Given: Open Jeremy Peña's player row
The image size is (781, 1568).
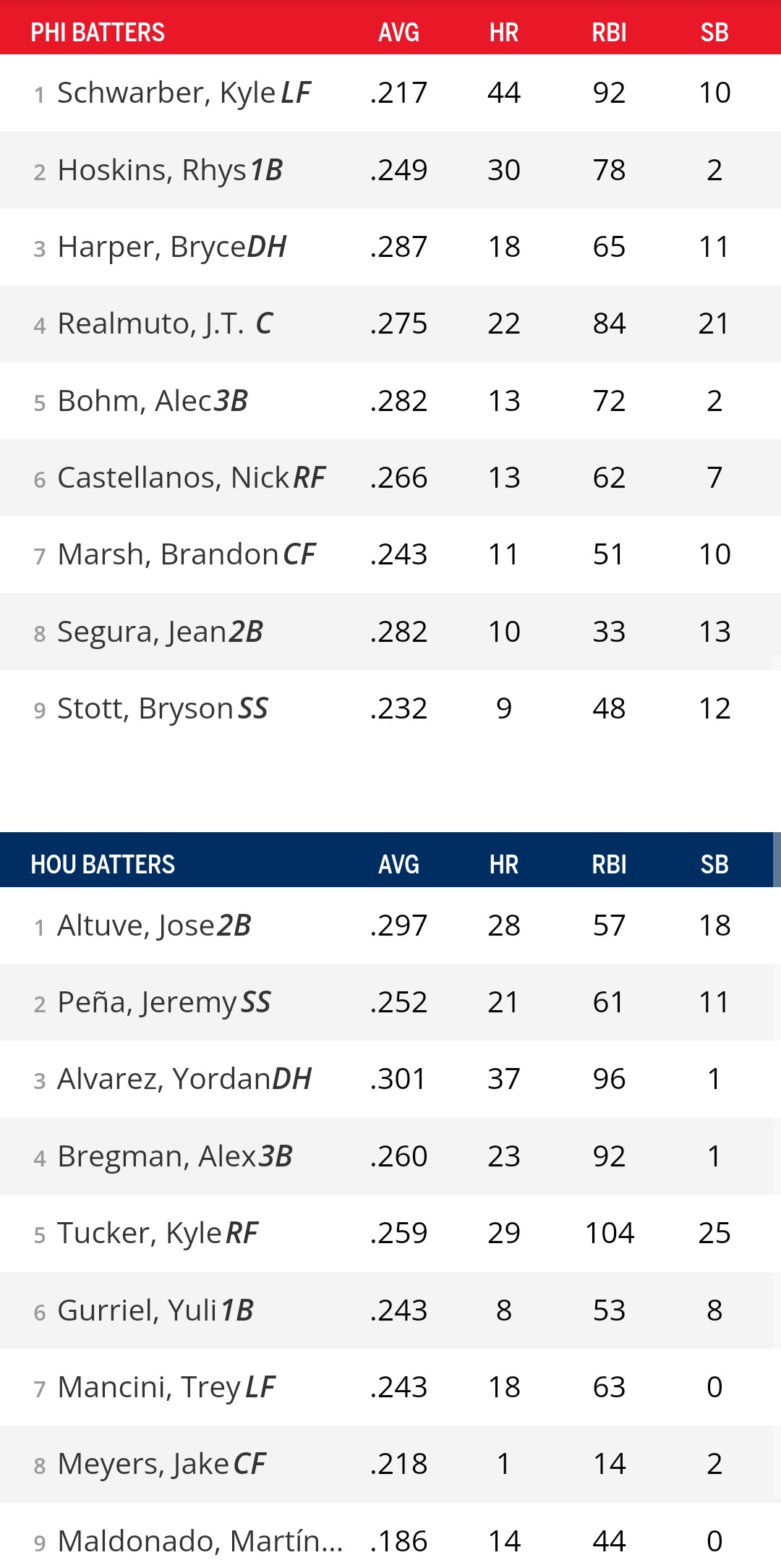Looking at the screenshot, I should tap(147, 1003).
